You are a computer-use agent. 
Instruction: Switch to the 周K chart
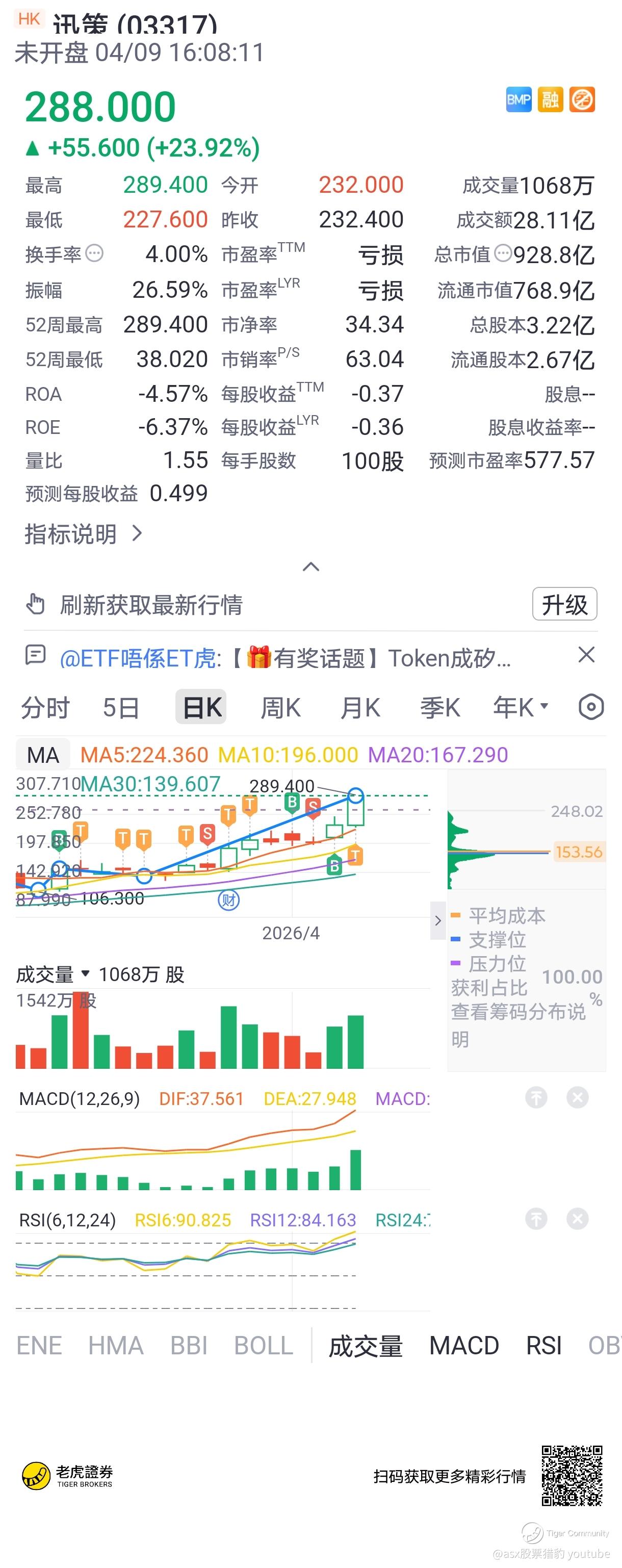280,708
